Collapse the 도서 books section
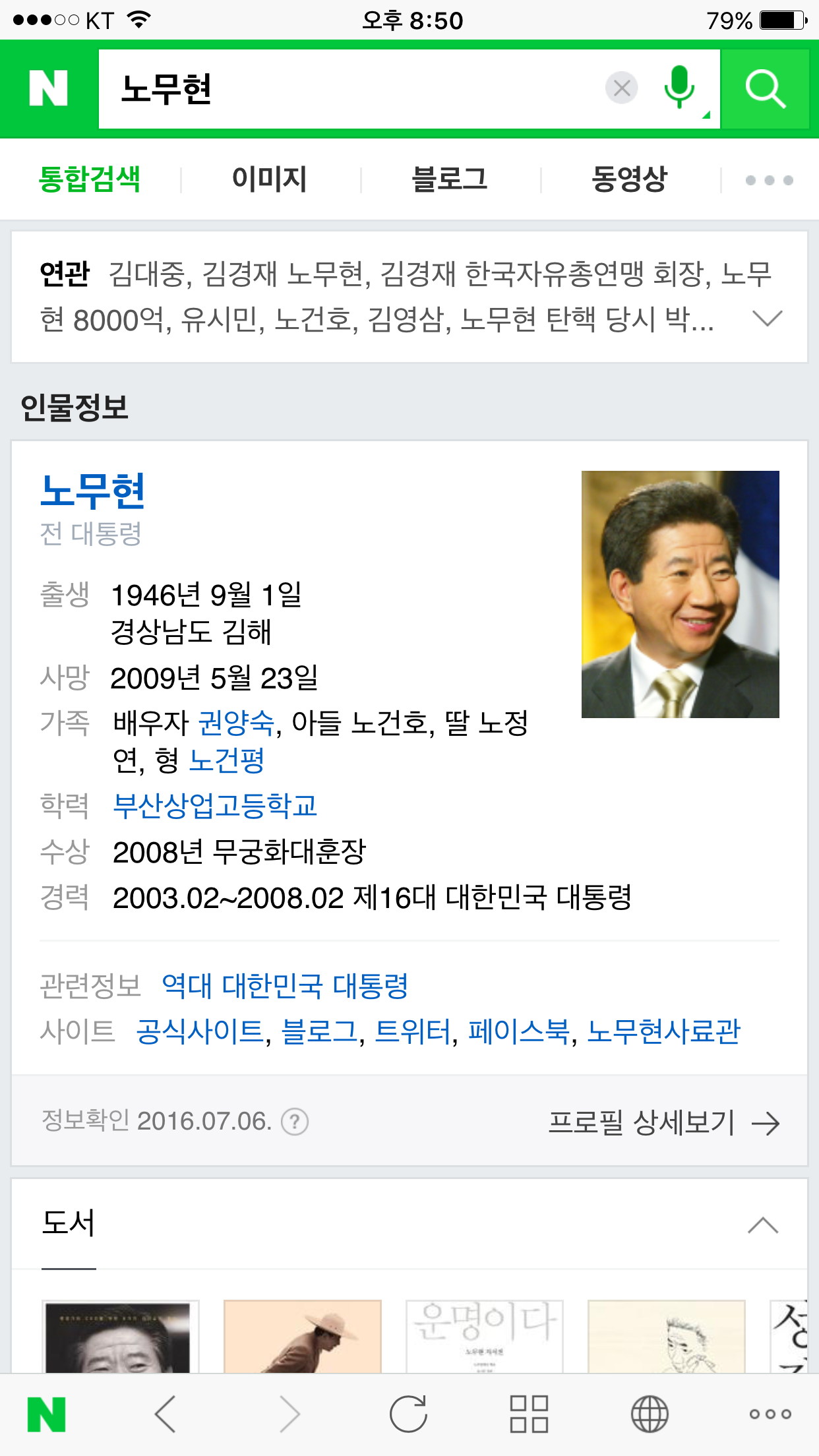Image resolution: width=819 pixels, height=1456 pixels. point(763,1225)
